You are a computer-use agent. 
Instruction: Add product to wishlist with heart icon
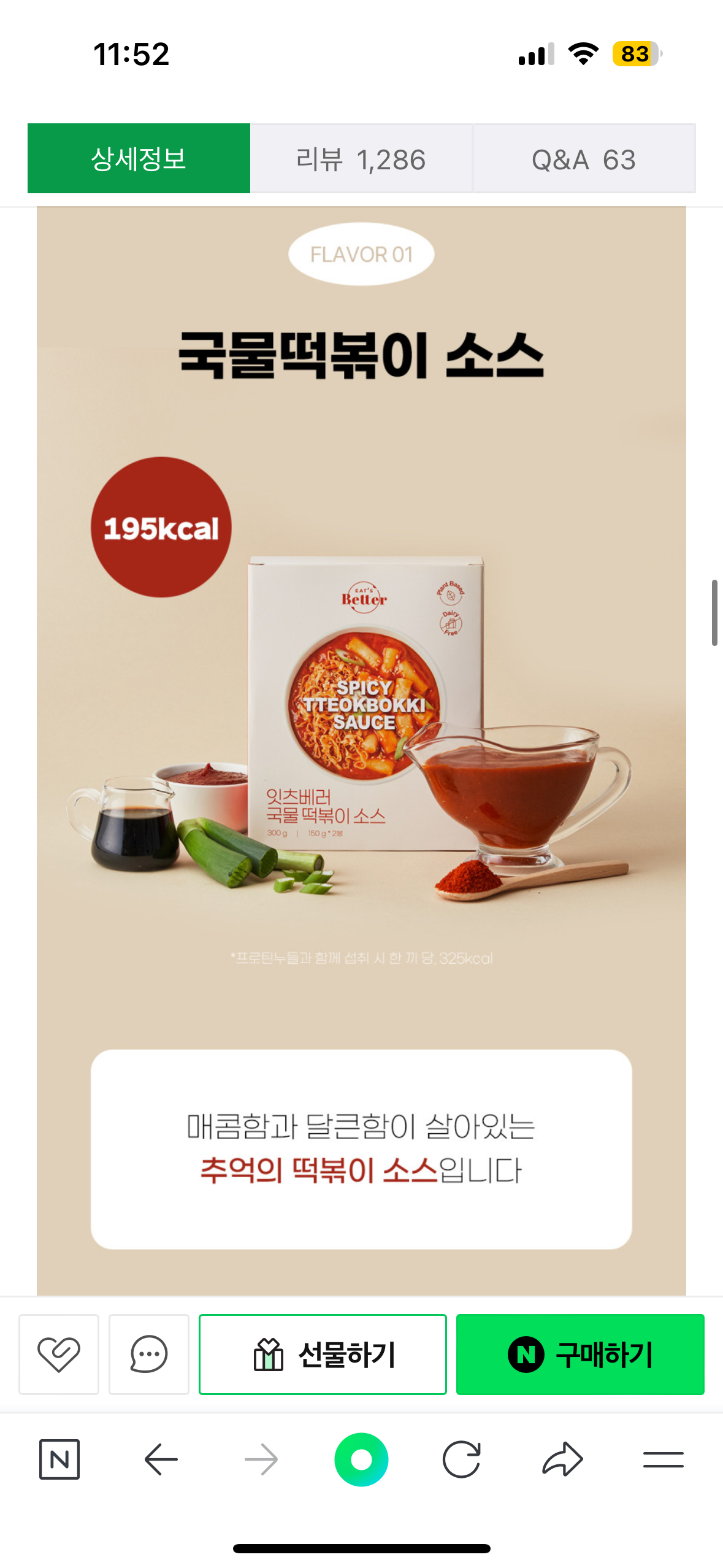point(59,1354)
